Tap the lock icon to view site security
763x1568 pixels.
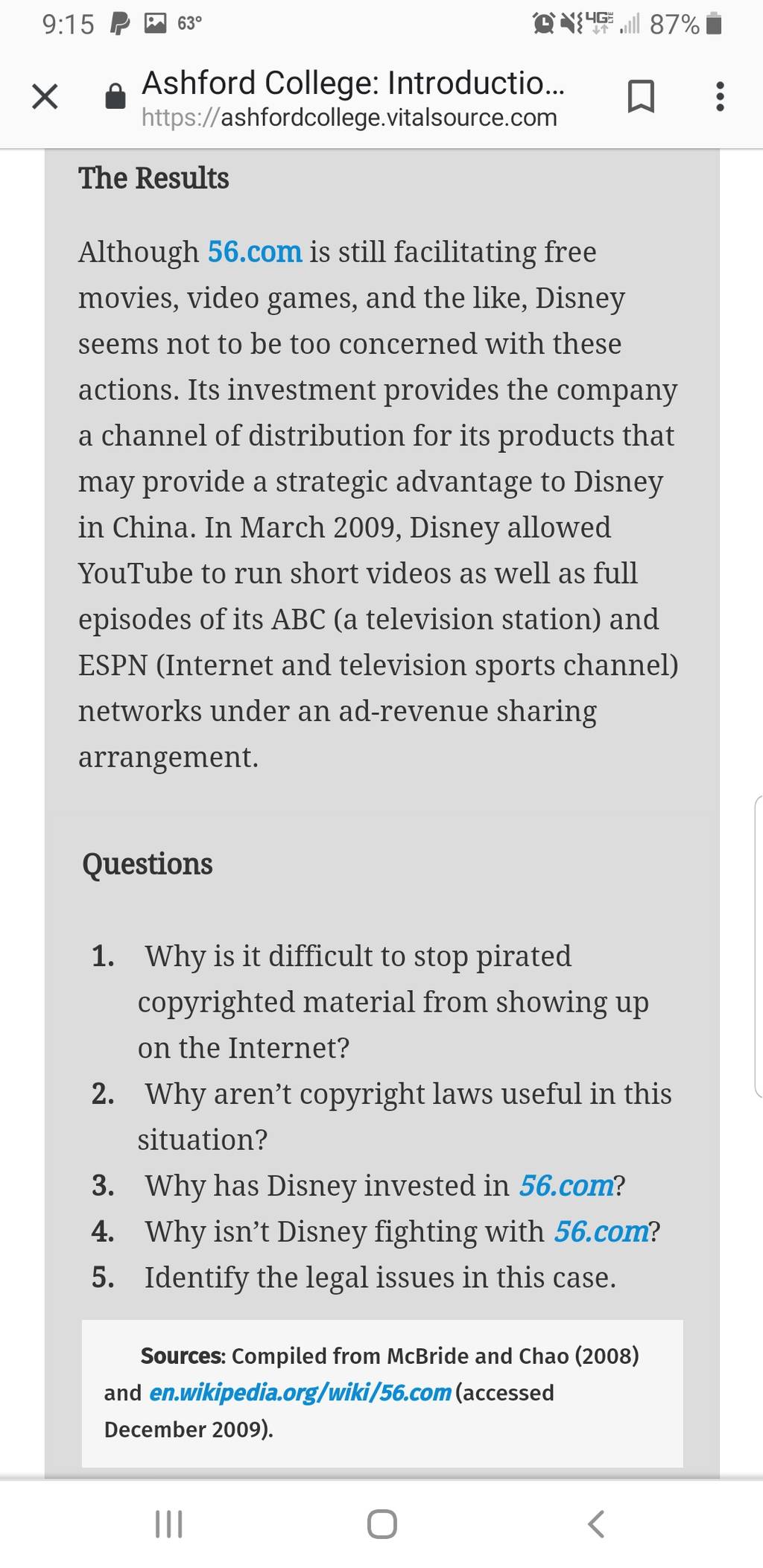click(x=115, y=96)
